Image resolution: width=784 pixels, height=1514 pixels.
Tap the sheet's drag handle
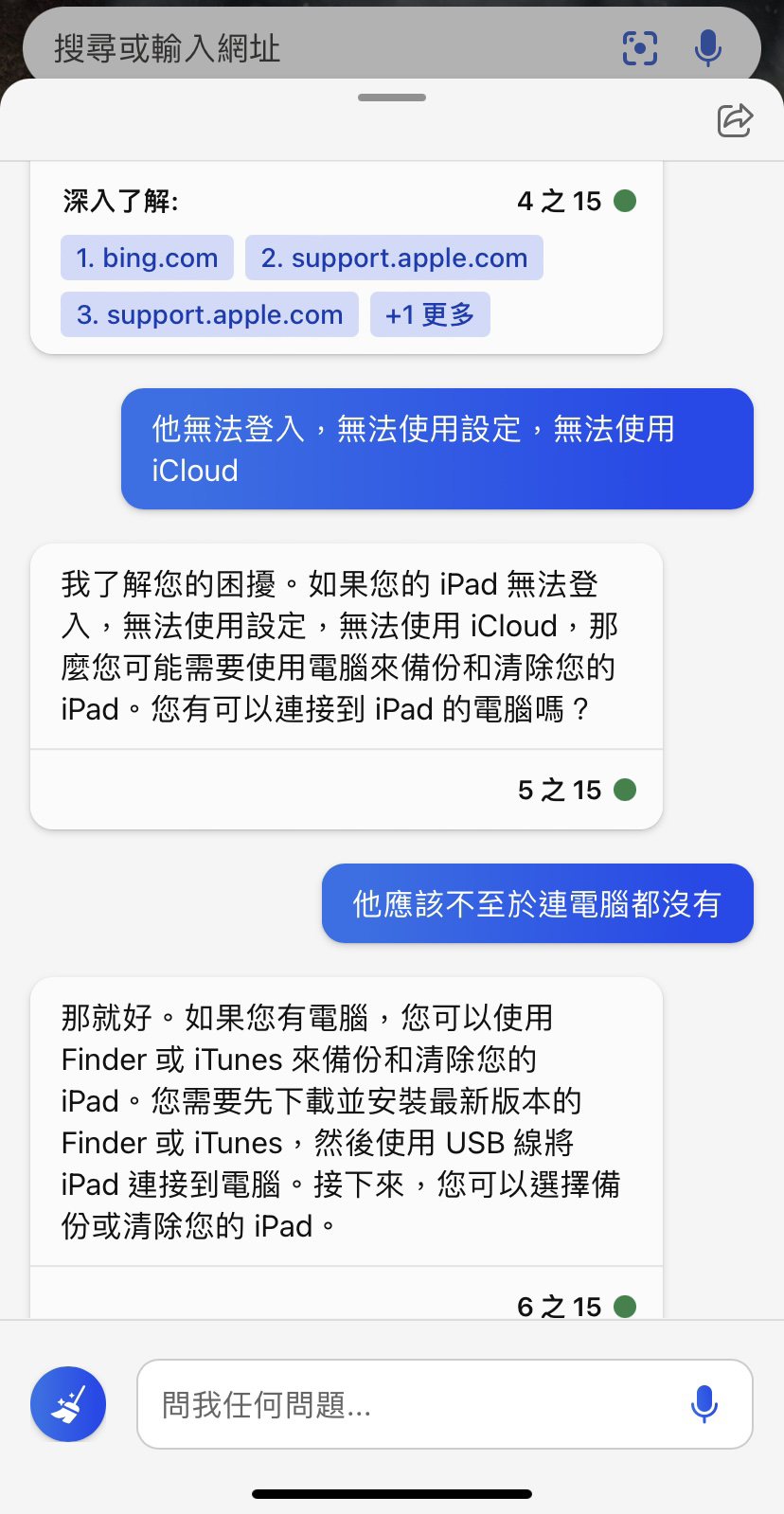click(x=392, y=98)
